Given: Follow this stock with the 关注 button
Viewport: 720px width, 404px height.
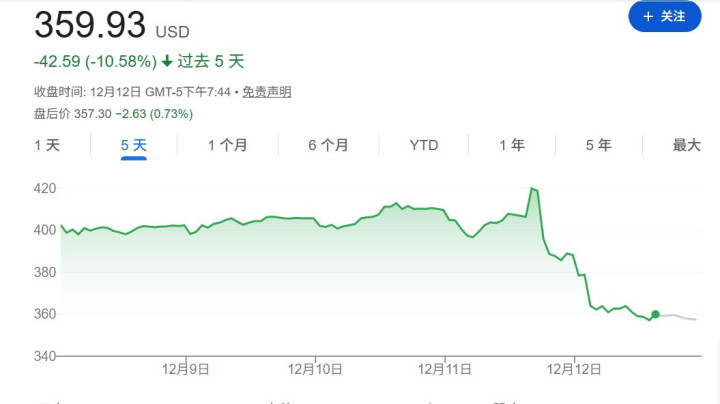Looking at the screenshot, I should (664, 17).
